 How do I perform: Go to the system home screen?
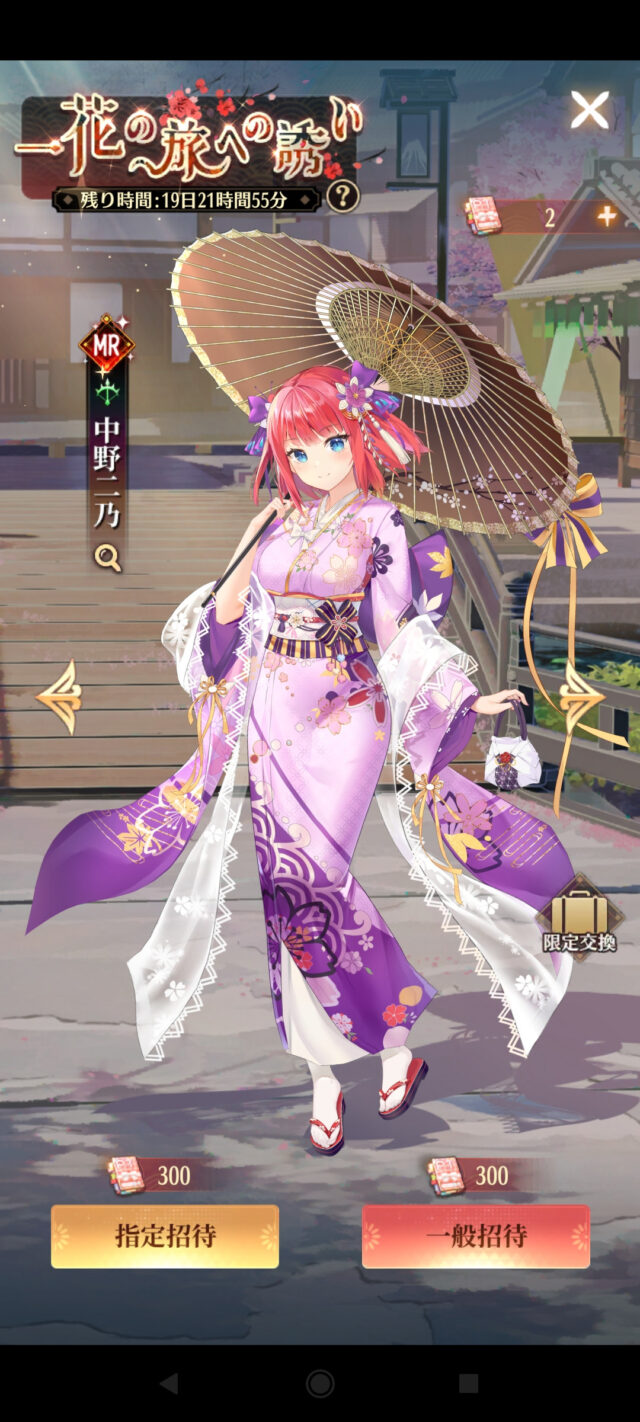[x=320, y=1383]
